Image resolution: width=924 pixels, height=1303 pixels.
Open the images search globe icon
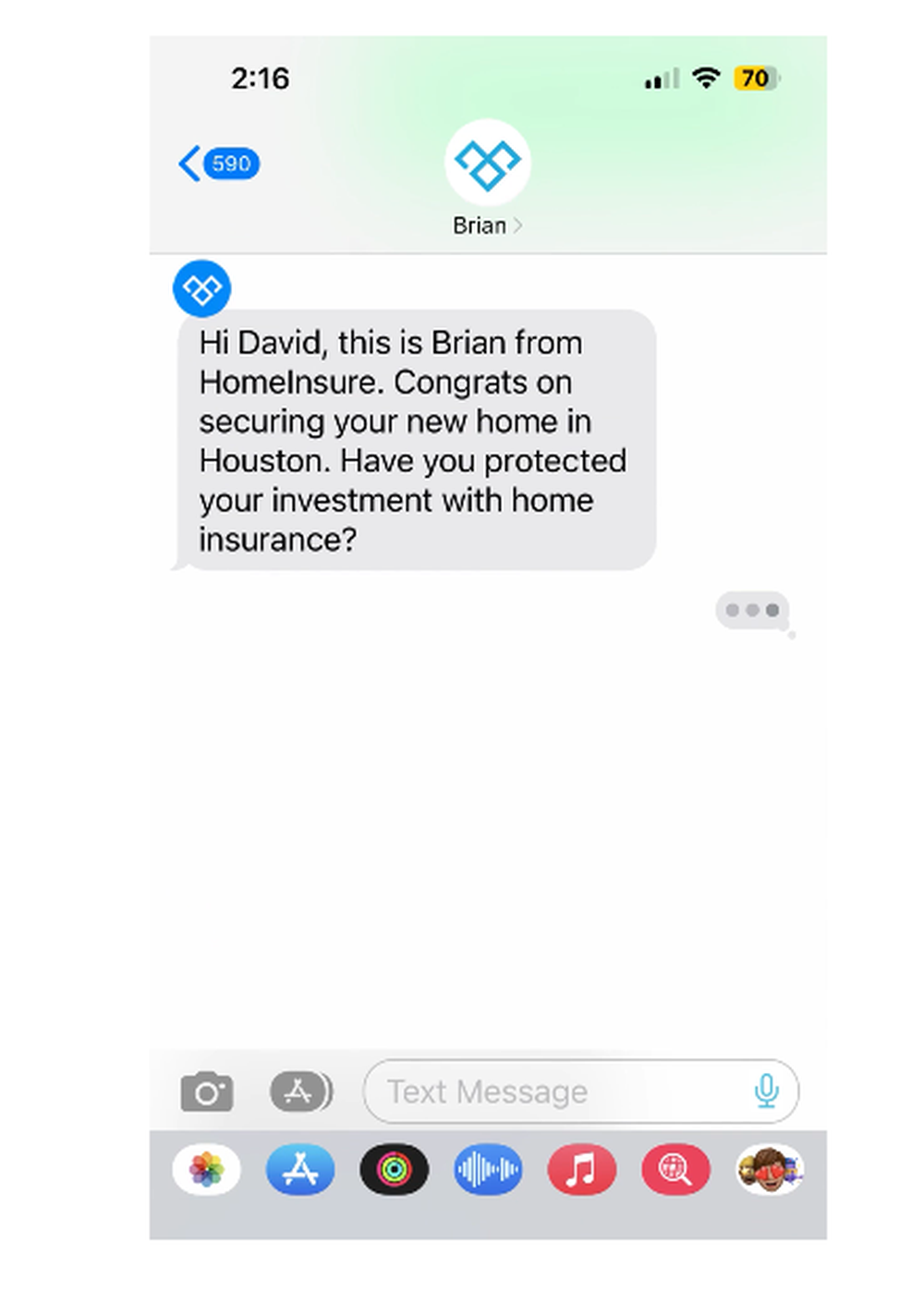675,1170
